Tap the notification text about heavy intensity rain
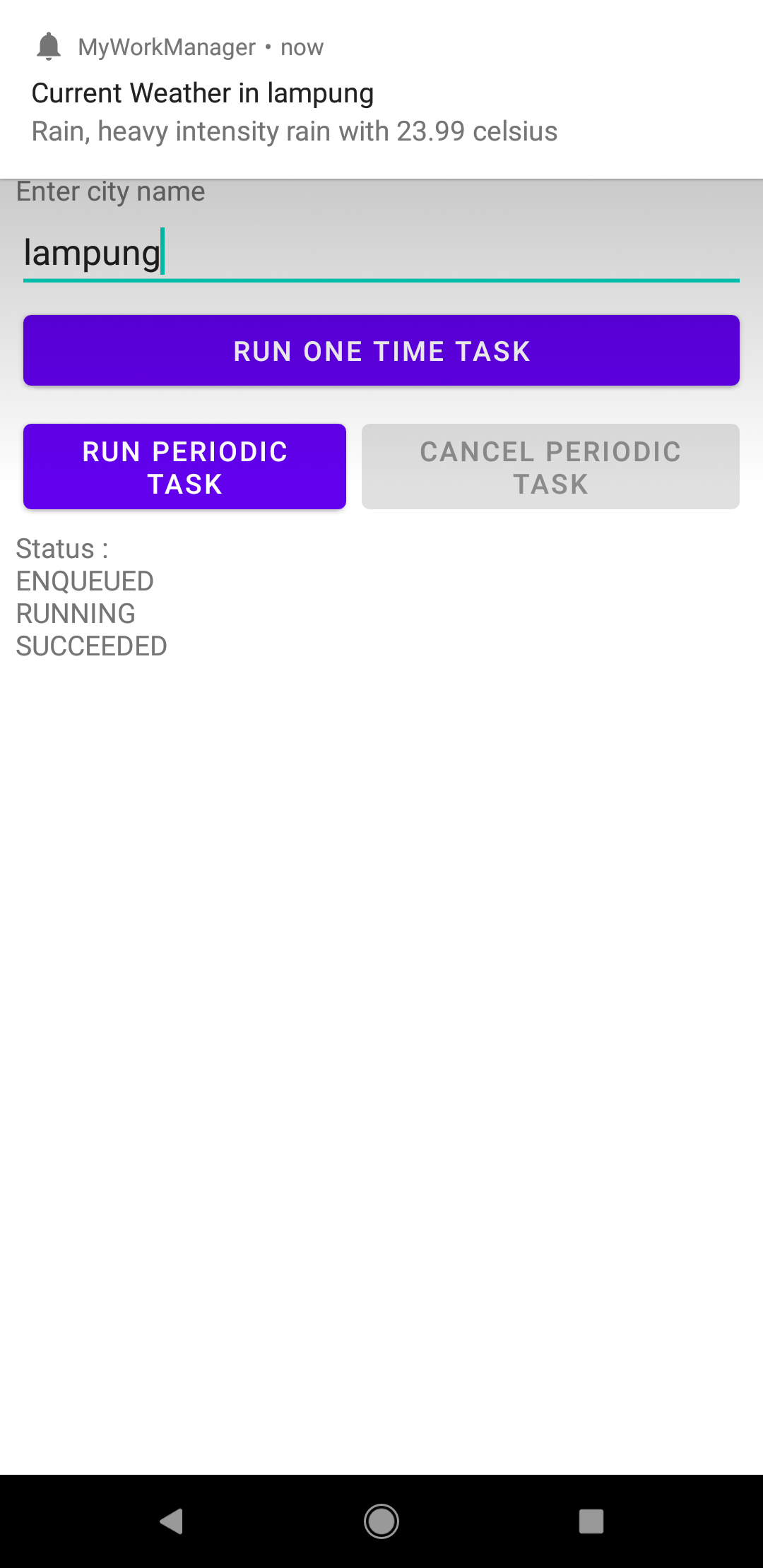This screenshot has width=763, height=1568. 294,131
